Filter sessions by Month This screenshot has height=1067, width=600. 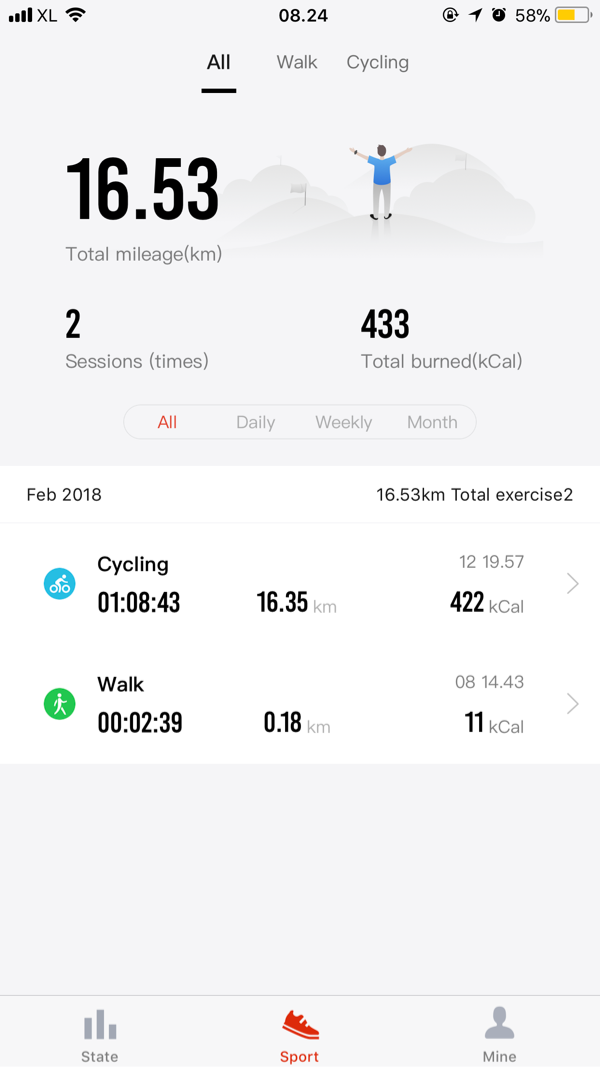(x=432, y=422)
